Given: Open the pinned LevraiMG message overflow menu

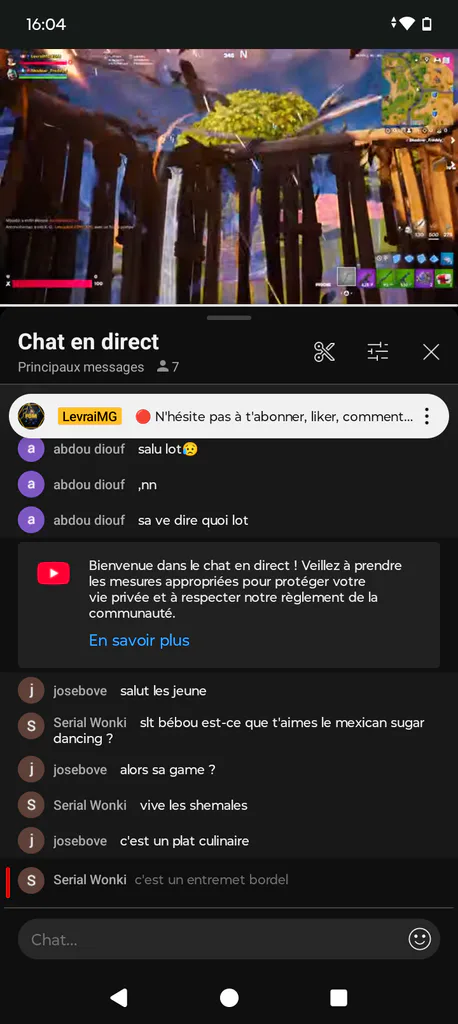Looking at the screenshot, I should pyautogui.click(x=427, y=416).
